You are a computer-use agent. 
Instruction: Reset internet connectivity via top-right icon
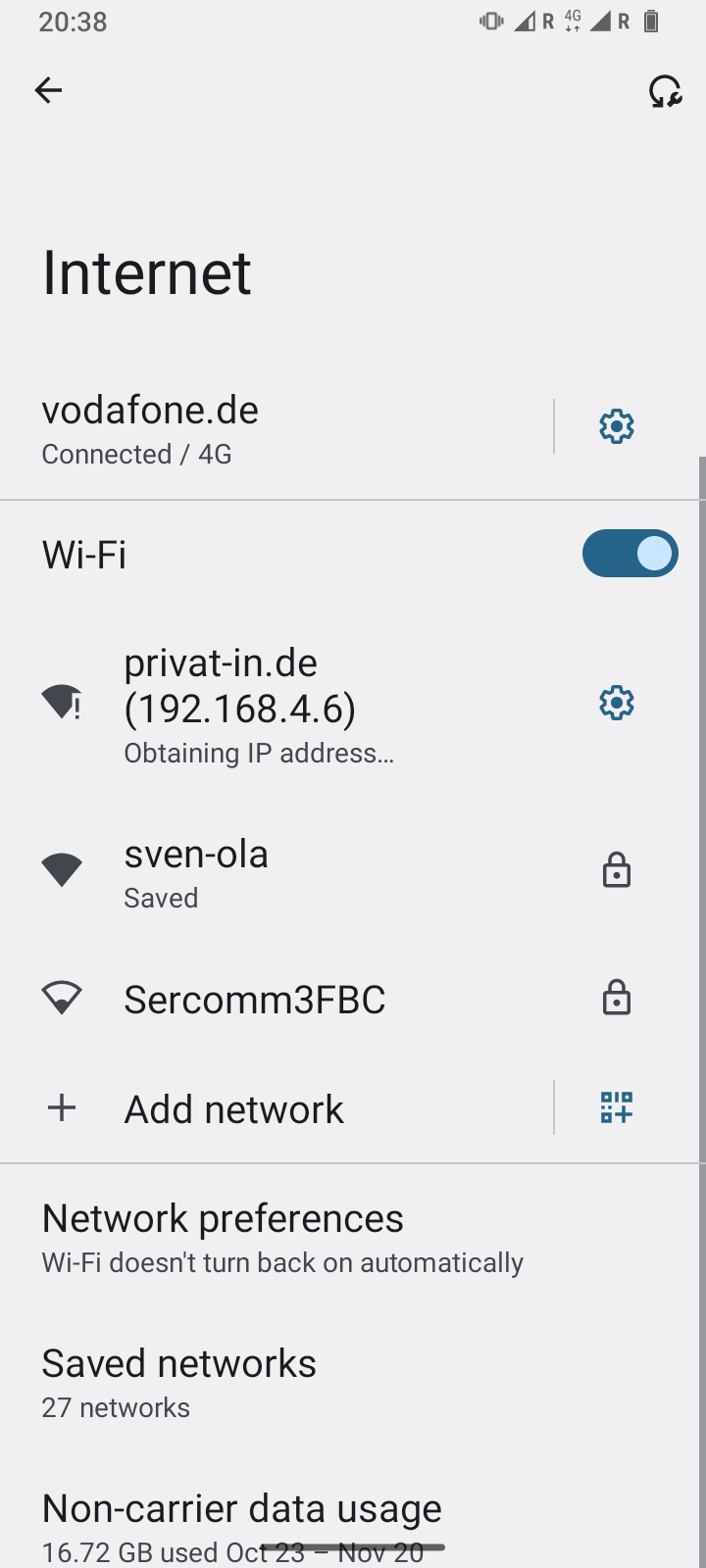point(665,91)
